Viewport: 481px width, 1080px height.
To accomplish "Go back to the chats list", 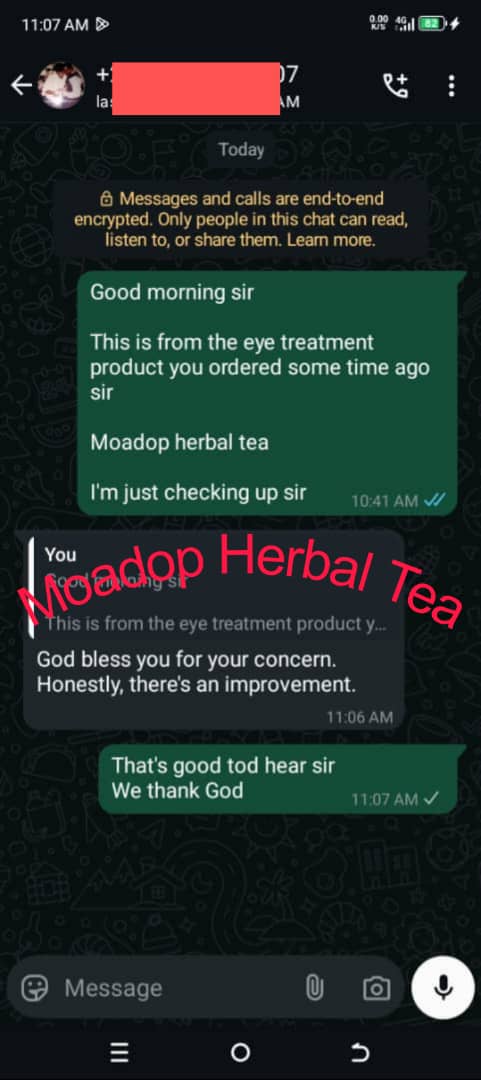I will 21,86.
